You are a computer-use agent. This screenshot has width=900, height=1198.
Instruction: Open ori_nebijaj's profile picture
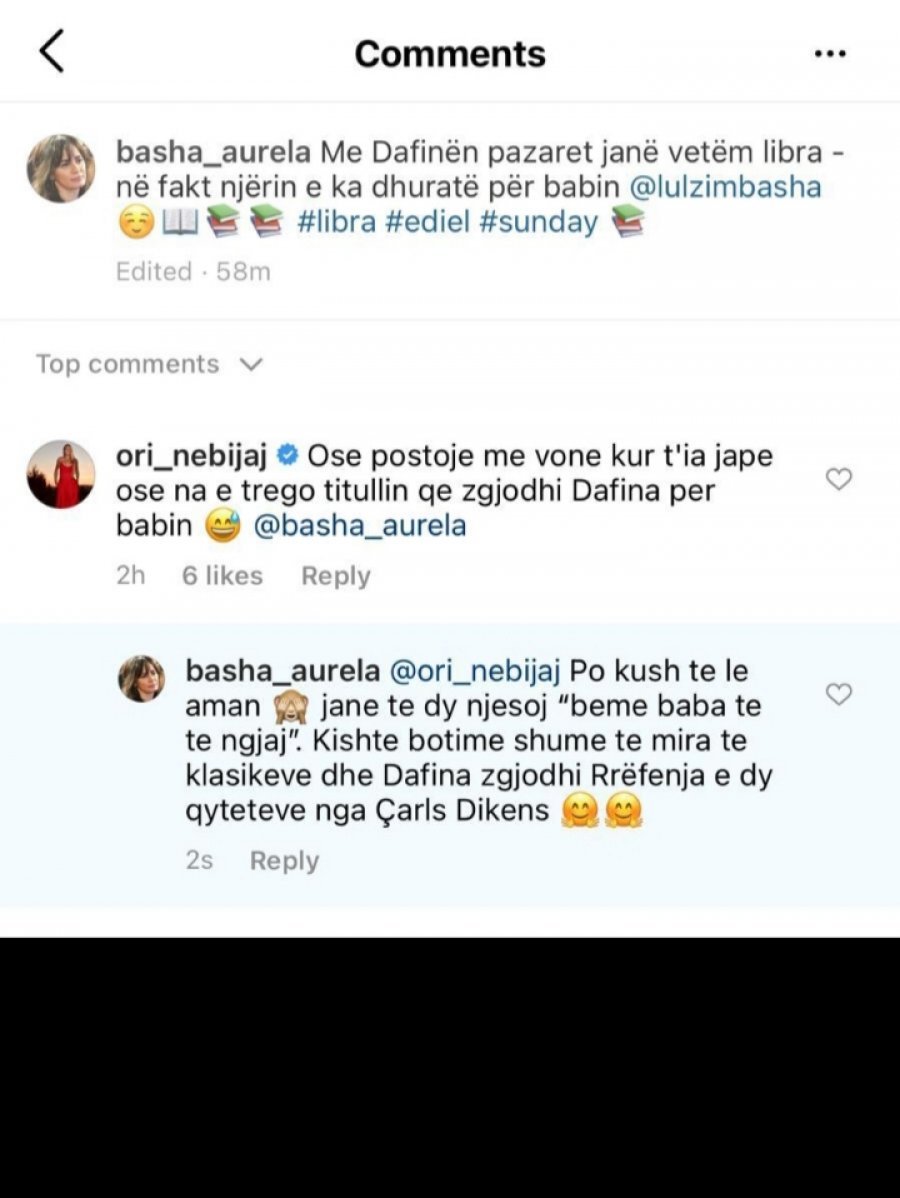(x=61, y=474)
